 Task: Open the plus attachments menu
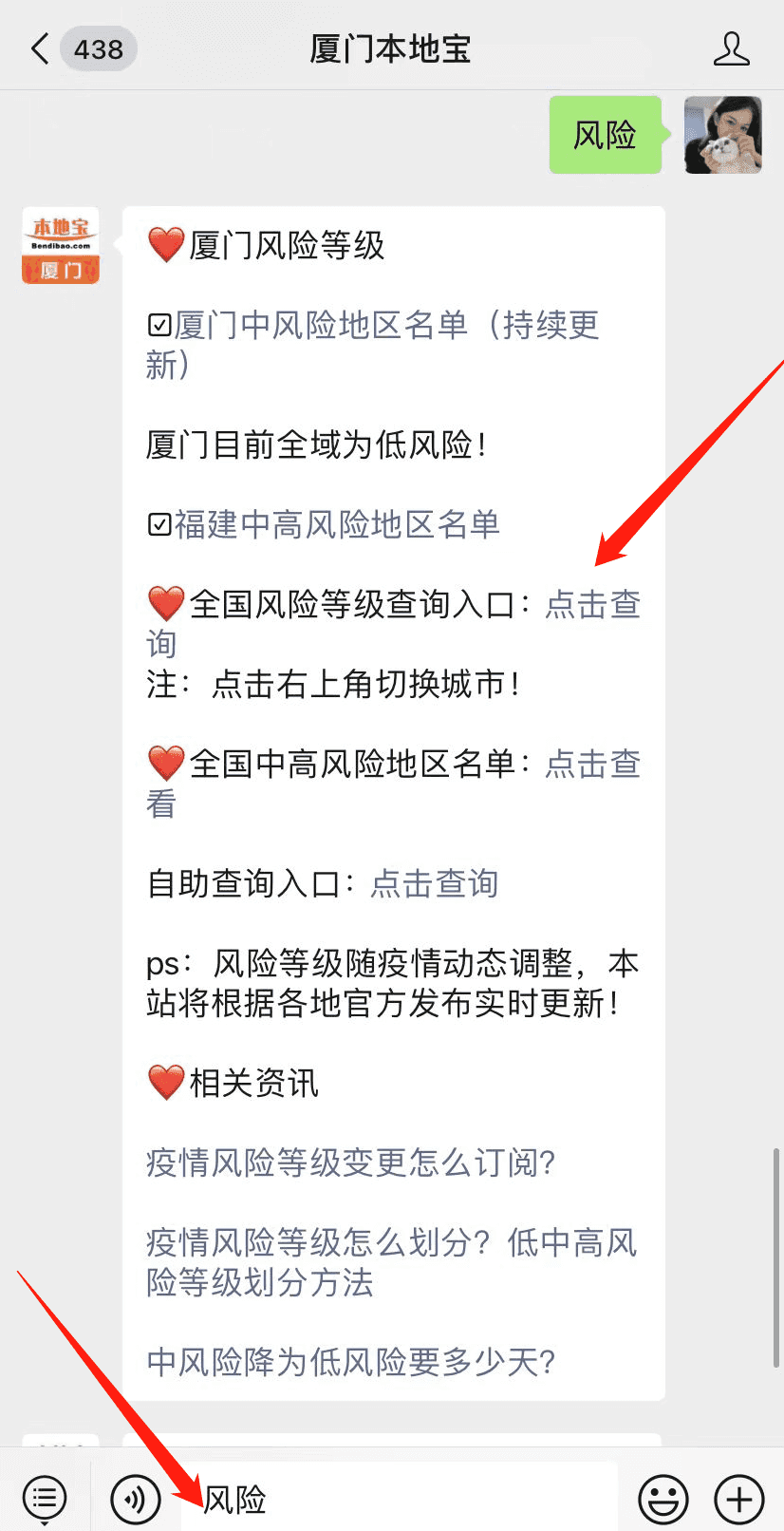[738, 1499]
